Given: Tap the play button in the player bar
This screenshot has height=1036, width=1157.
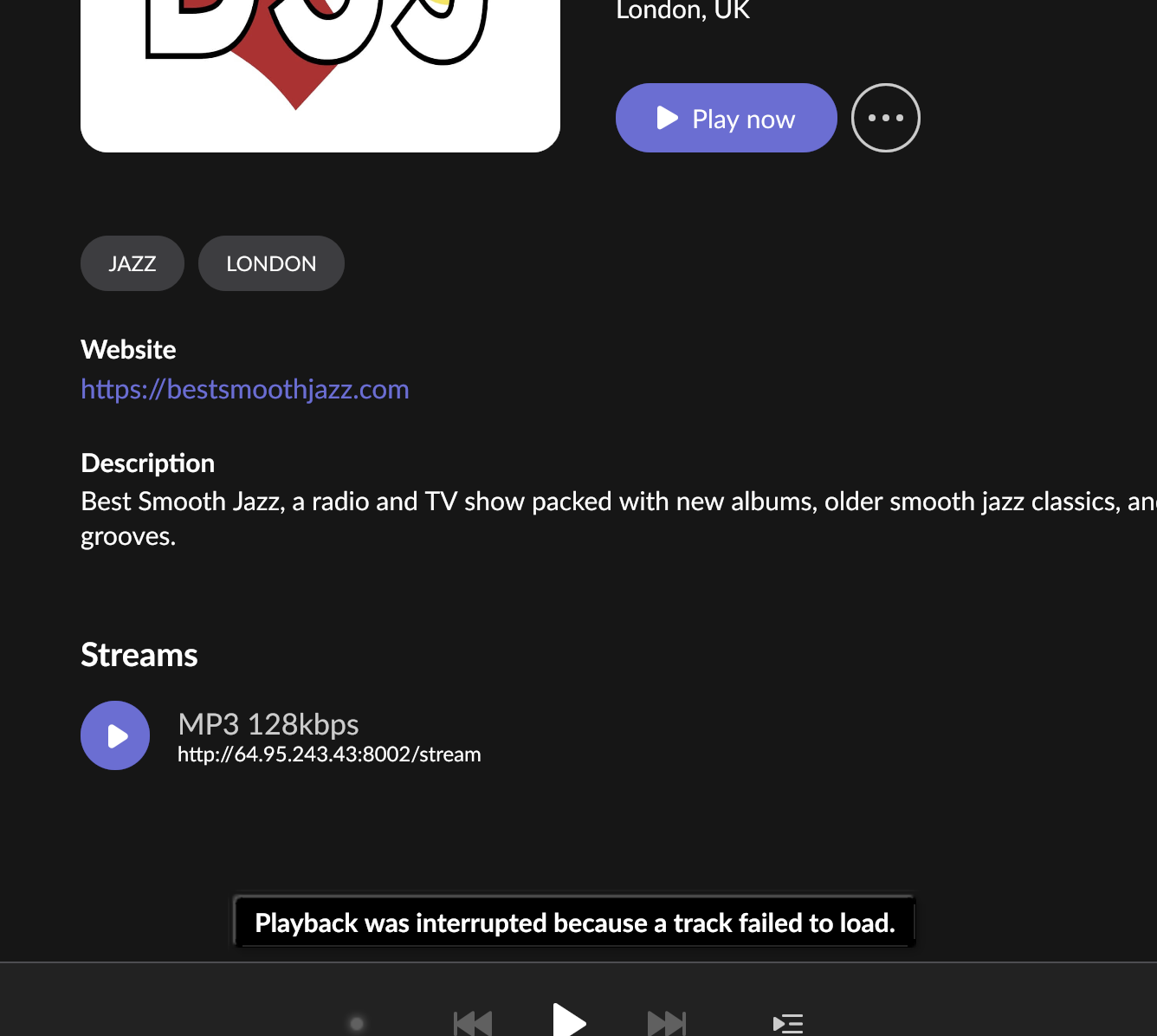Looking at the screenshot, I should coord(569,1020).
